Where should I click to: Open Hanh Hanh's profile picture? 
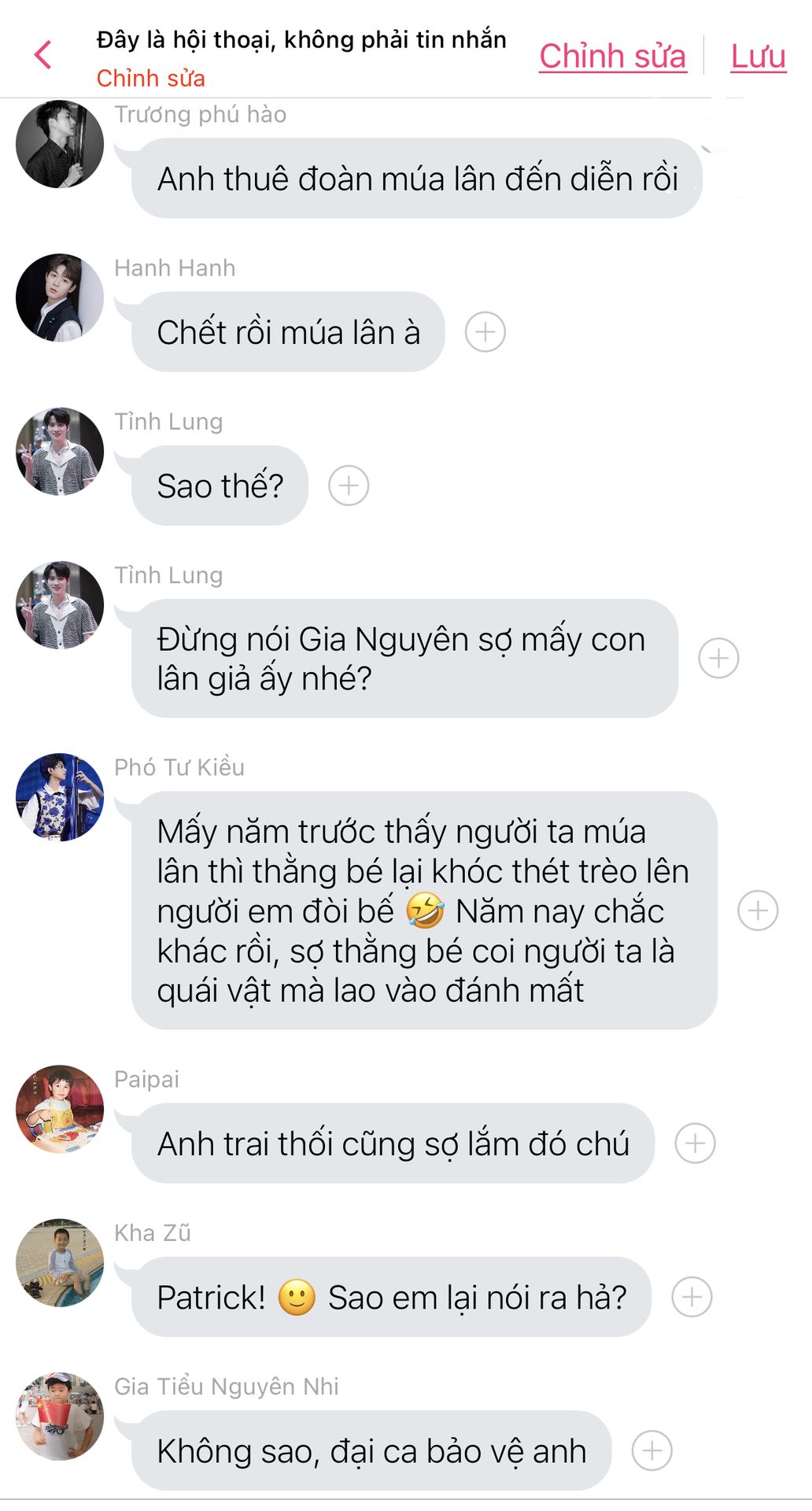[x=60, y=297]
